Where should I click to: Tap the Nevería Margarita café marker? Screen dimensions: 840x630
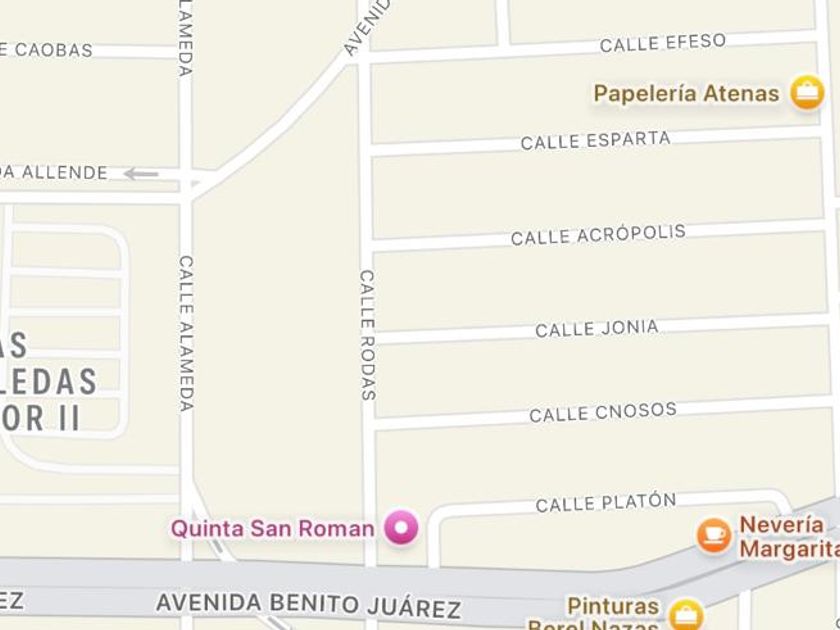point(714,535)
